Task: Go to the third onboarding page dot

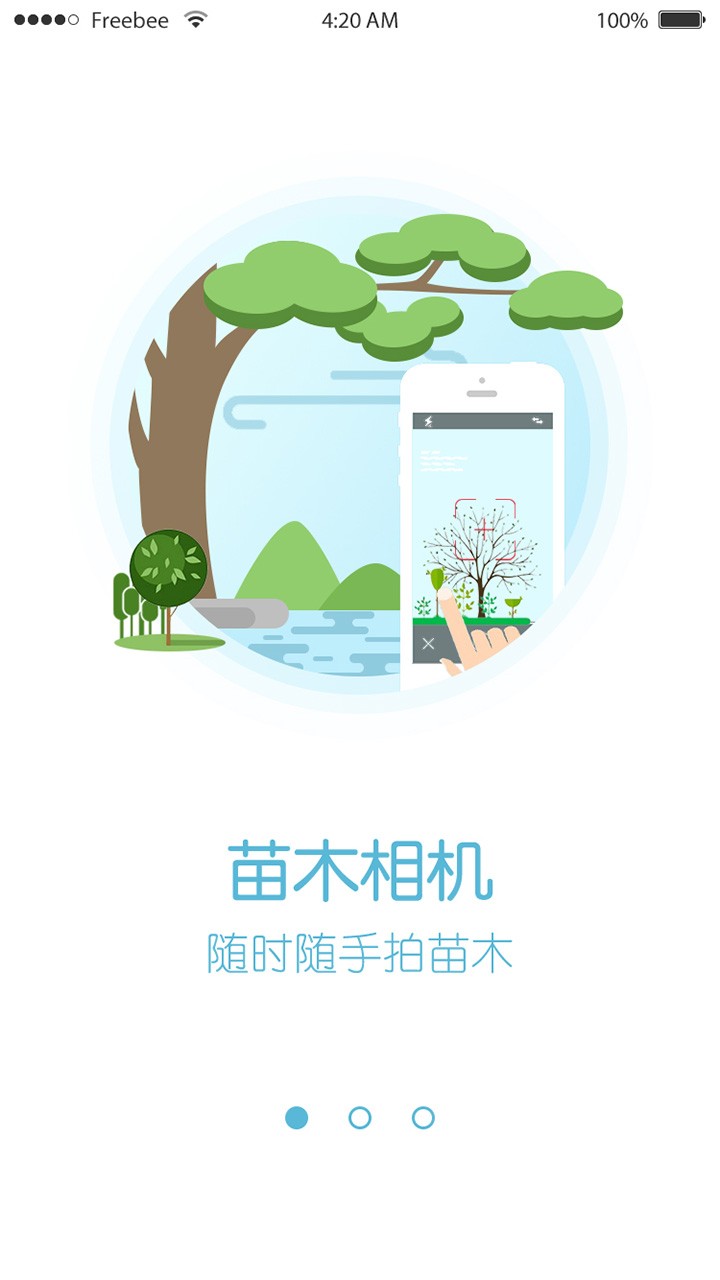Action: coord(423,1118)
